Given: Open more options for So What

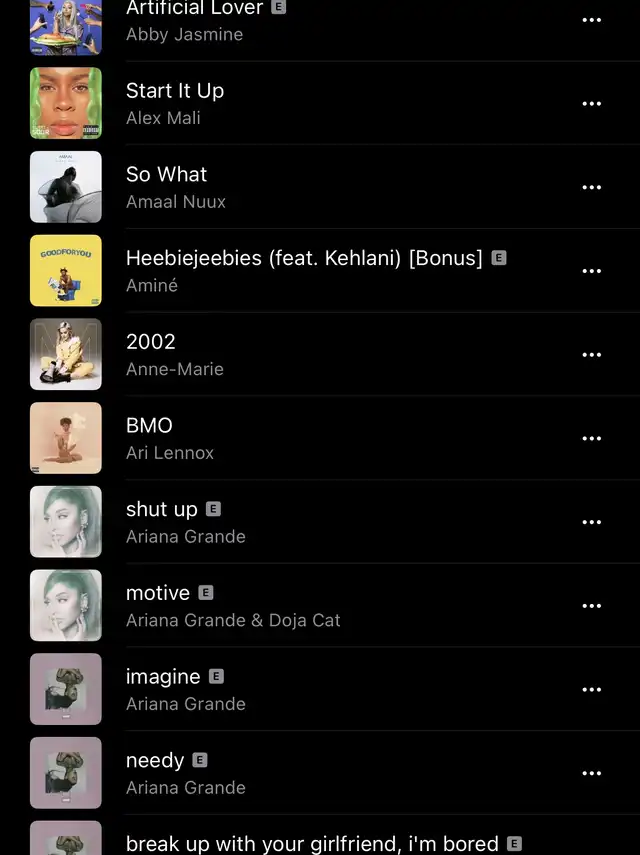Looking at the screenshot, I should [x=592, y=188].
